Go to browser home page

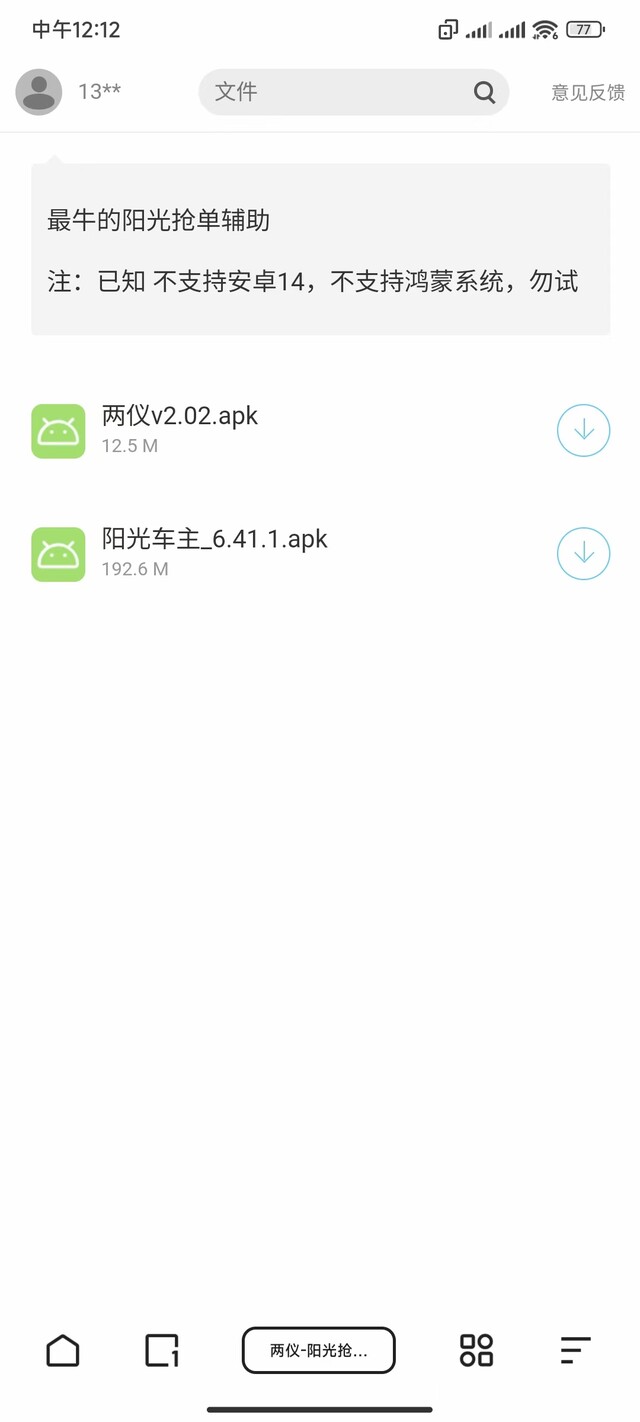click(x=63, y=1350)
